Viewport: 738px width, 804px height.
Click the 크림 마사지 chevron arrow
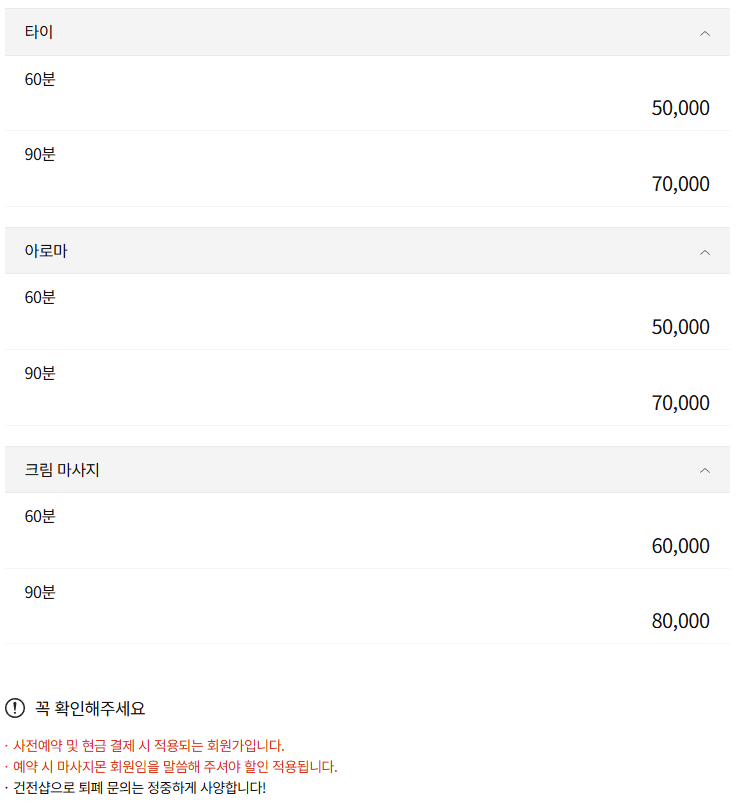[x=706, y=468]
